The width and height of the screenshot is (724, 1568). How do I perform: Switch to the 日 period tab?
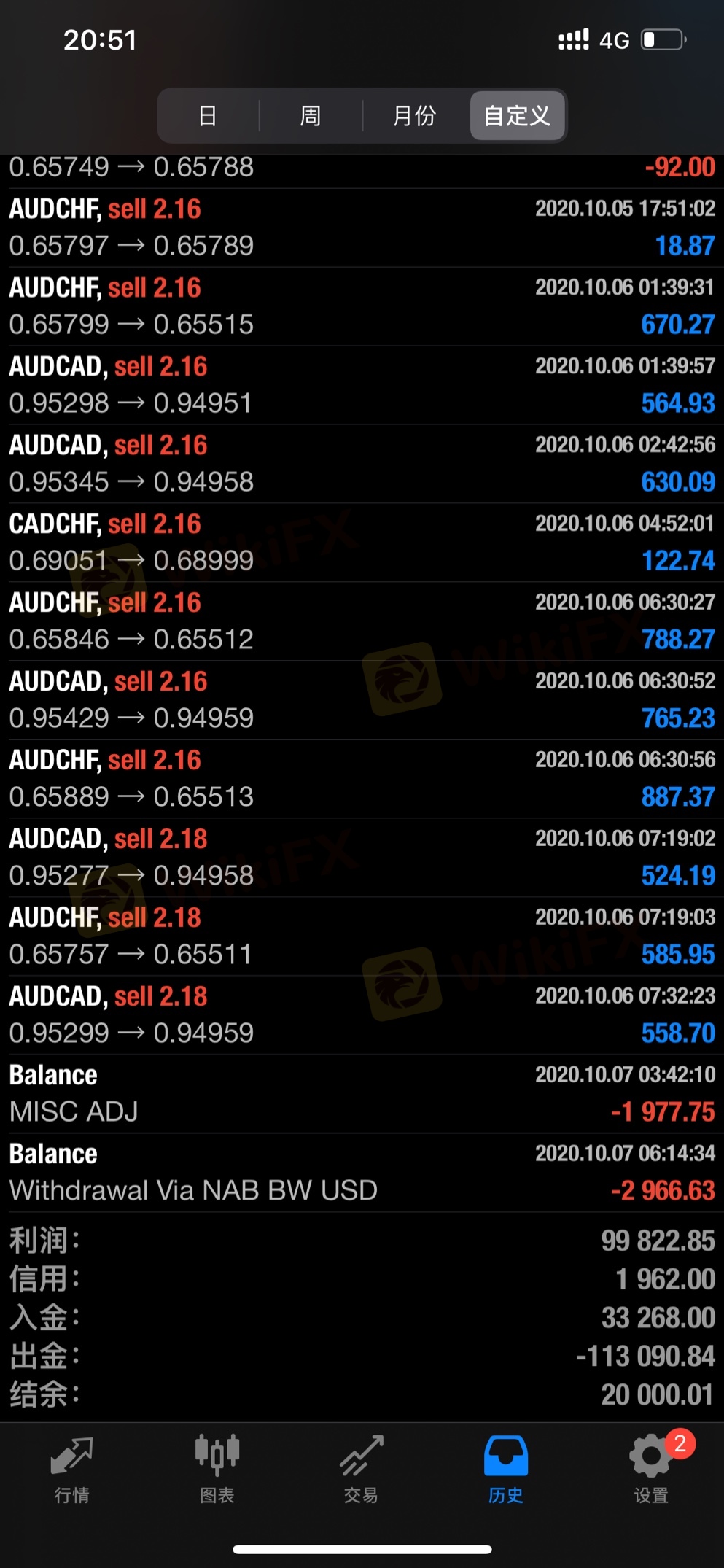click(208, 115)
